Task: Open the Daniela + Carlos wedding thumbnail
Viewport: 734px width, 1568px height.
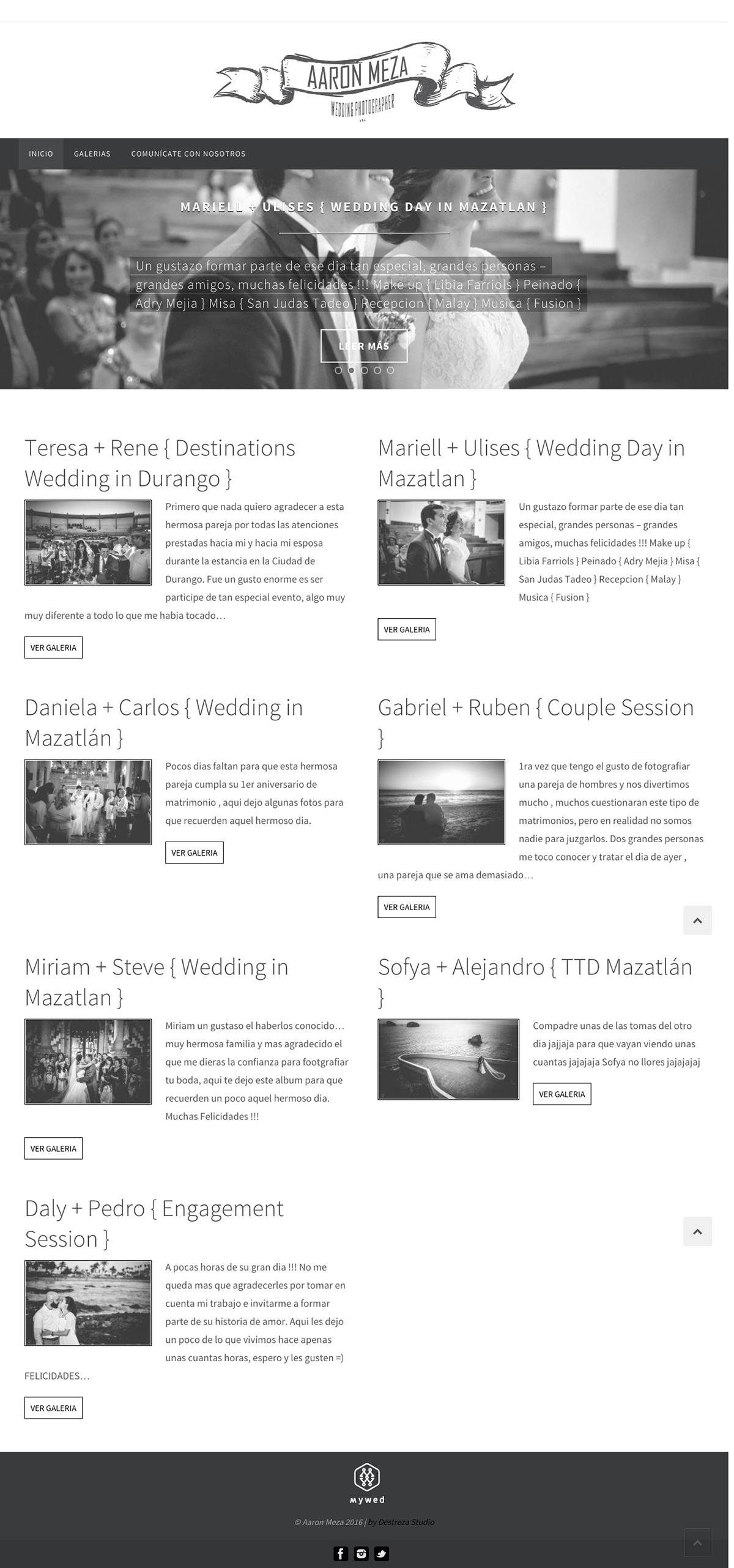Action: (x=88, y=802)
